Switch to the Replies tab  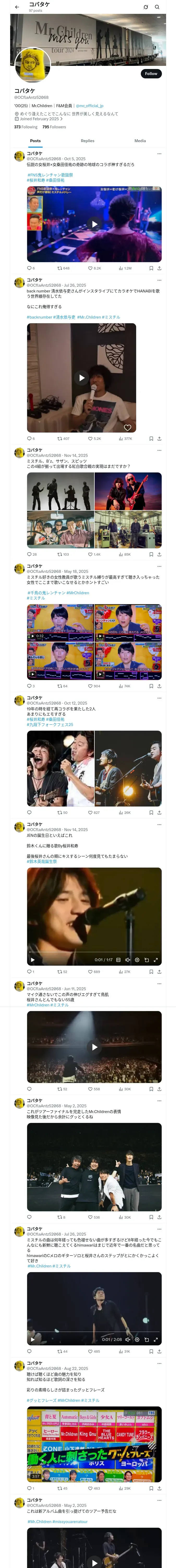[x=87, y=141]
